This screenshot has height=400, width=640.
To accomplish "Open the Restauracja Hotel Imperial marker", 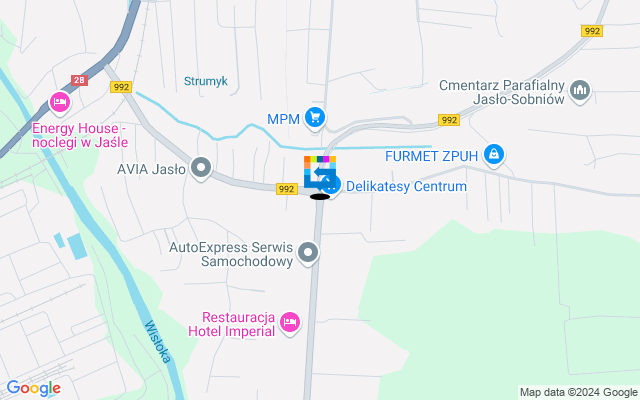I will 290,321.
